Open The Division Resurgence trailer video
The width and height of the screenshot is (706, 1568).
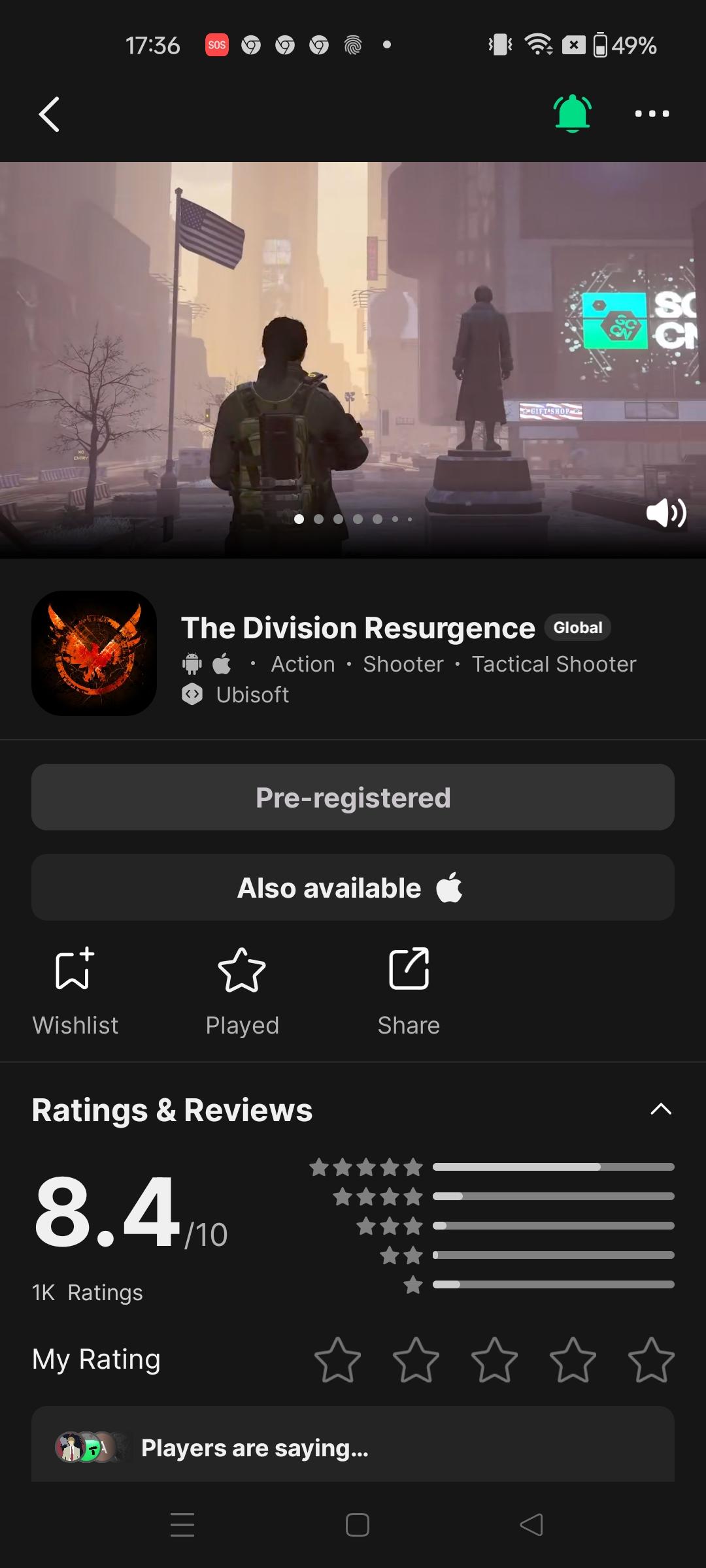click(353, 359)
